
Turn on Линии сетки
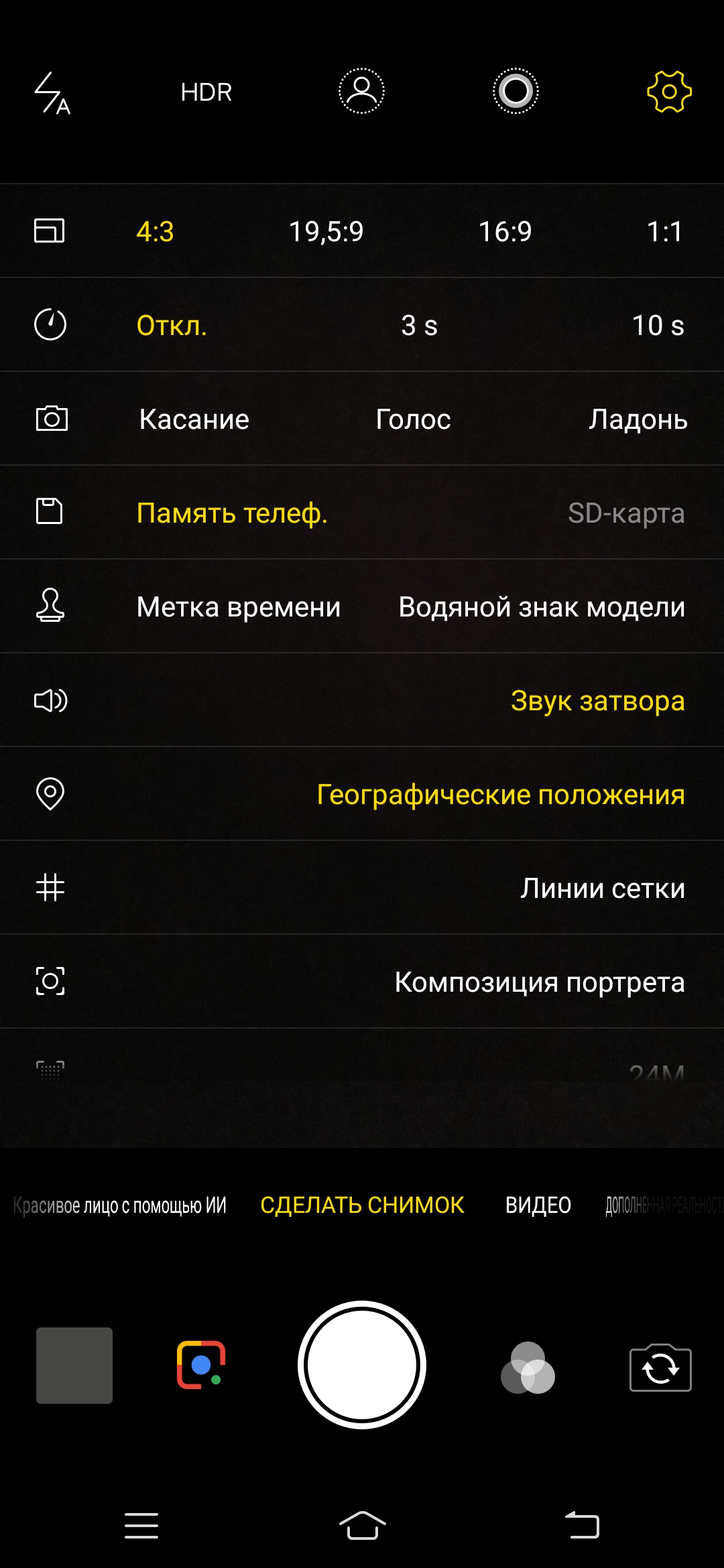pyautogui.click(x=603, y=889)
